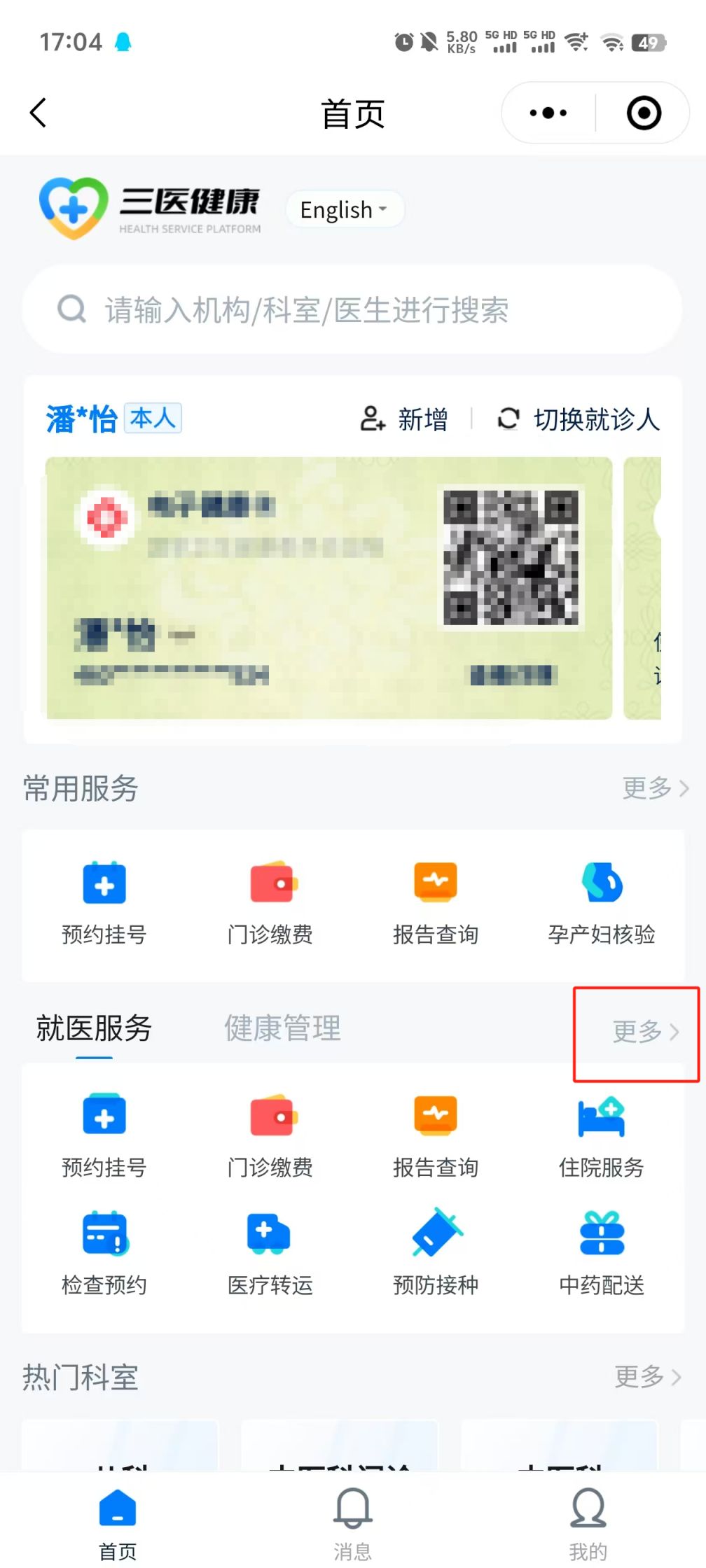
Task: Tap 切换就诊人 to switch patient
Action: (579, 419)
